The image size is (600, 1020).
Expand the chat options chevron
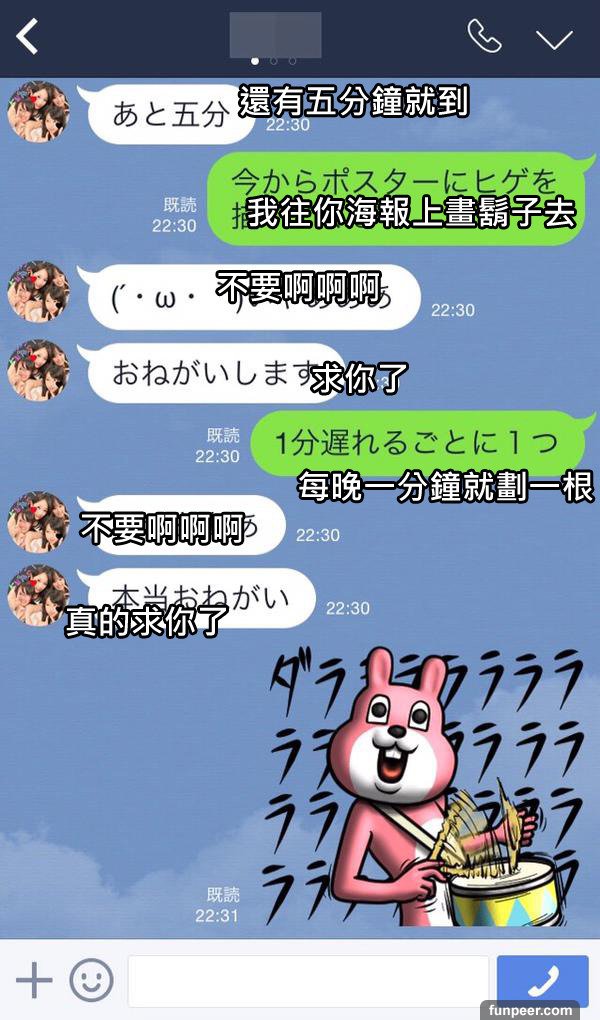click(553, 39)
